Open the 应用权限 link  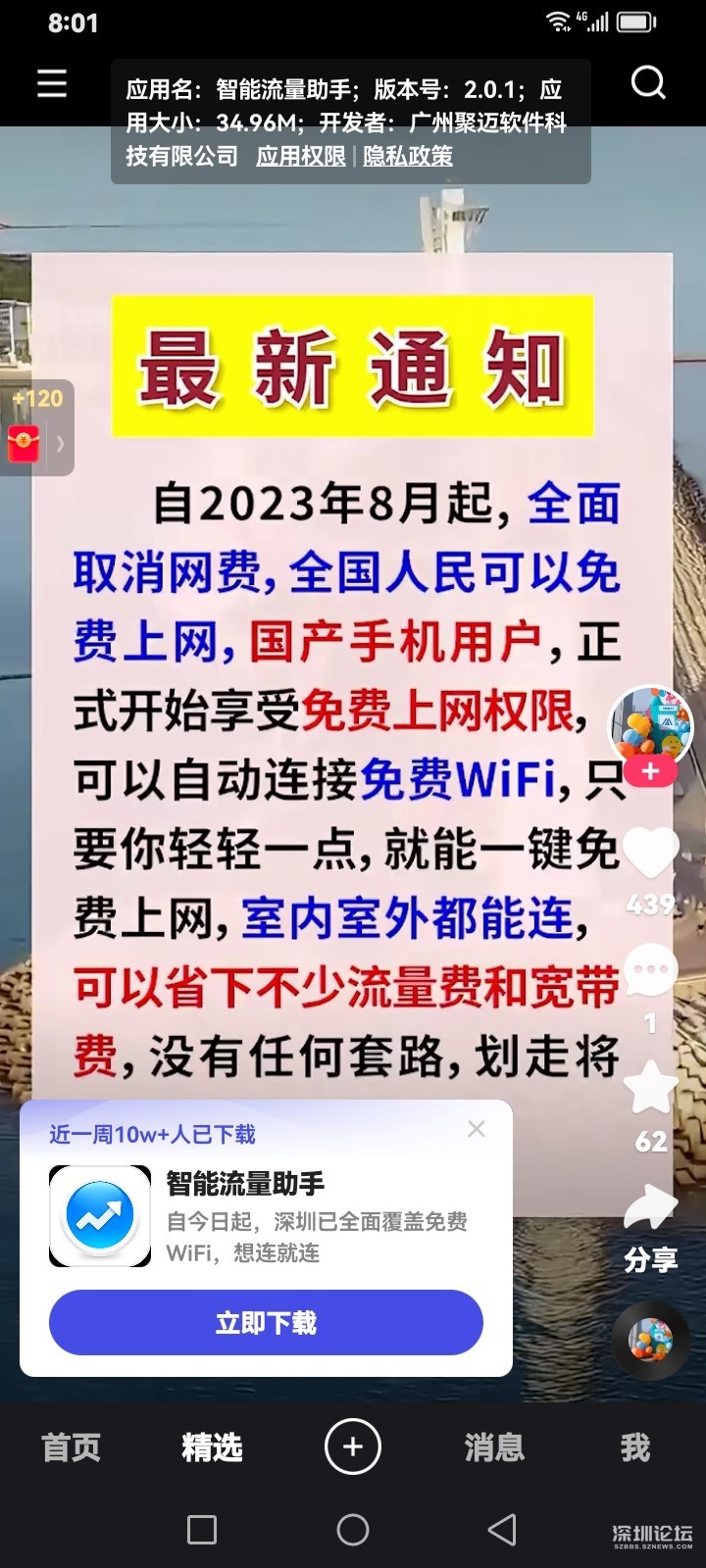tap(301, 156)
